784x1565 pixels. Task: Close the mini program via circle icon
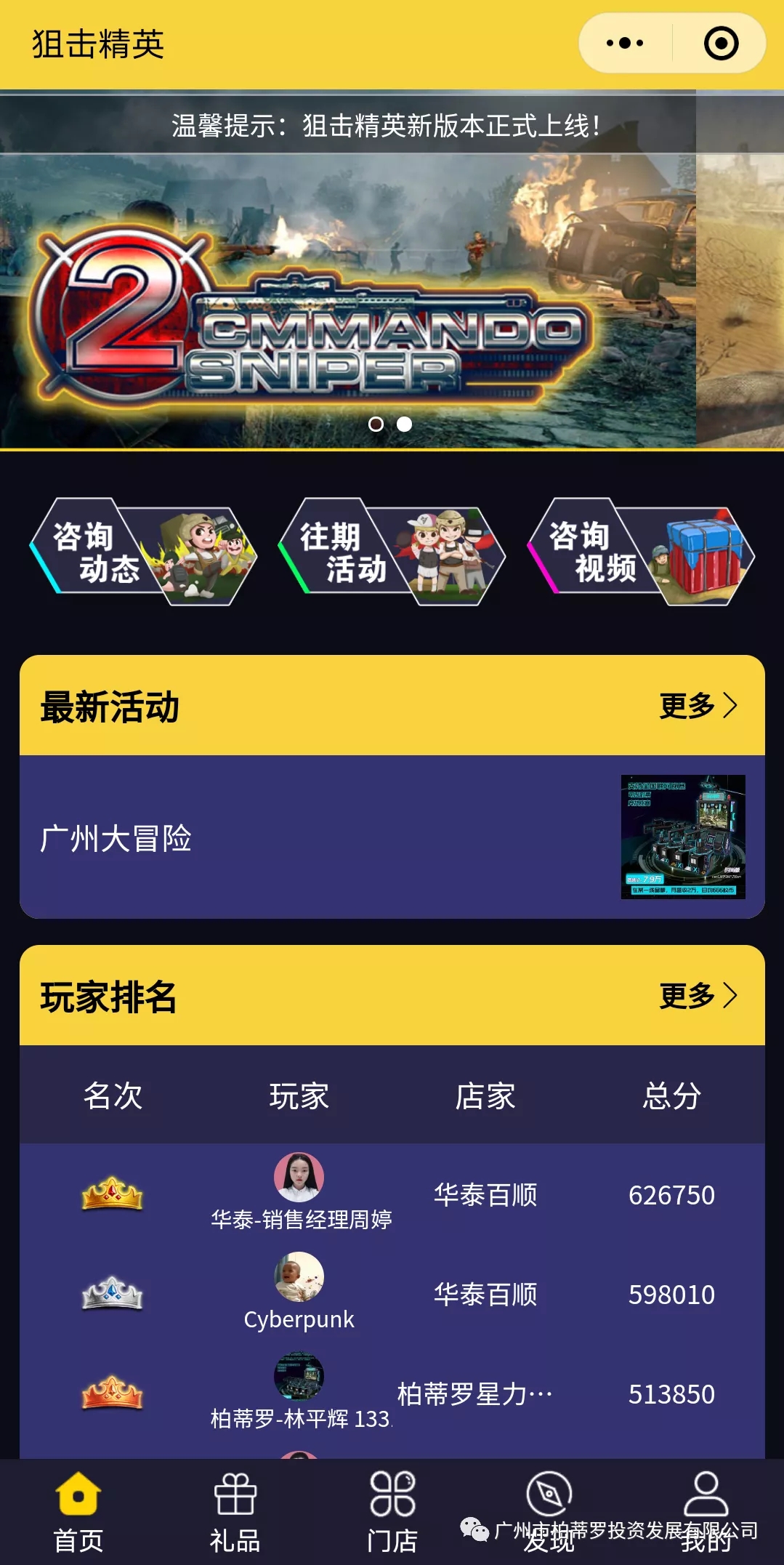721,44
